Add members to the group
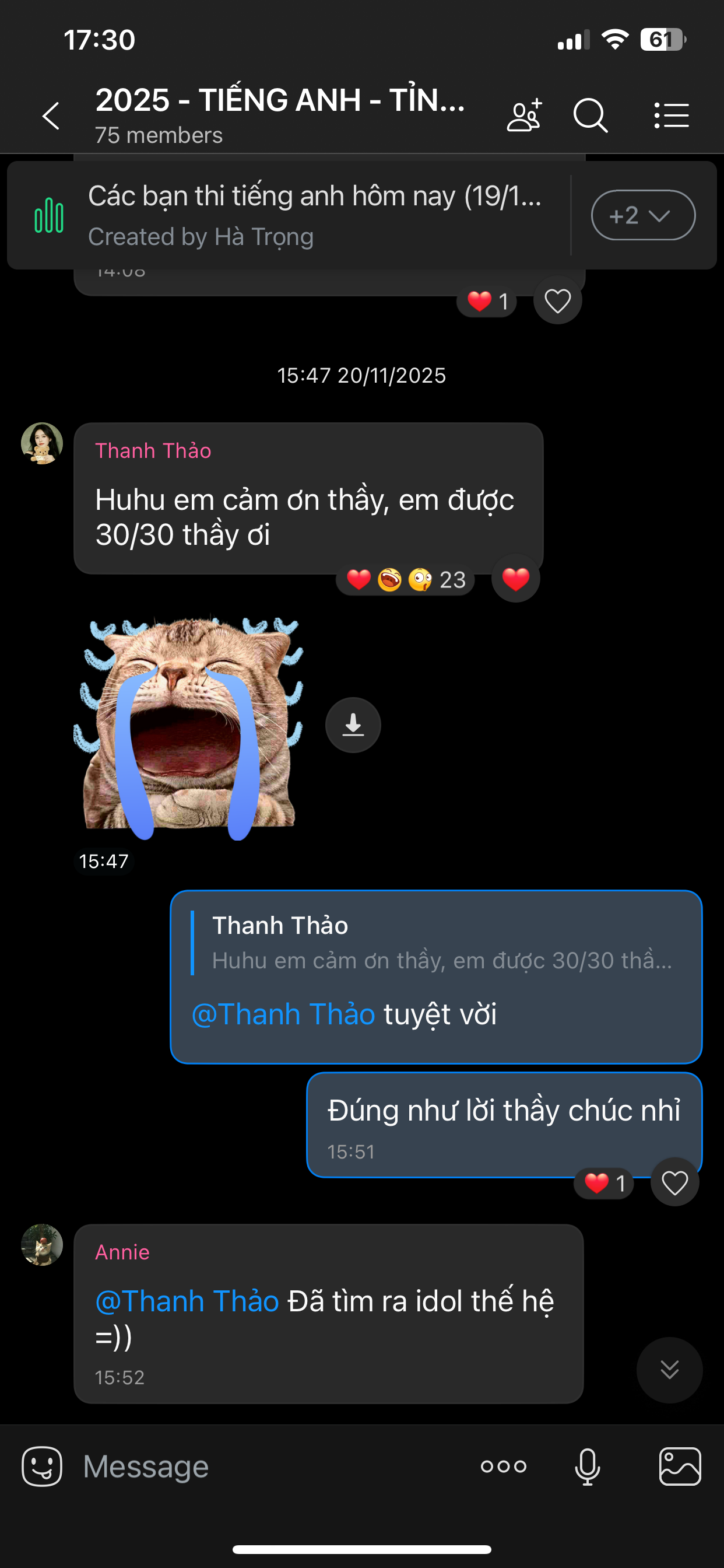This screenshot has height=1568, width=724. 524,115
